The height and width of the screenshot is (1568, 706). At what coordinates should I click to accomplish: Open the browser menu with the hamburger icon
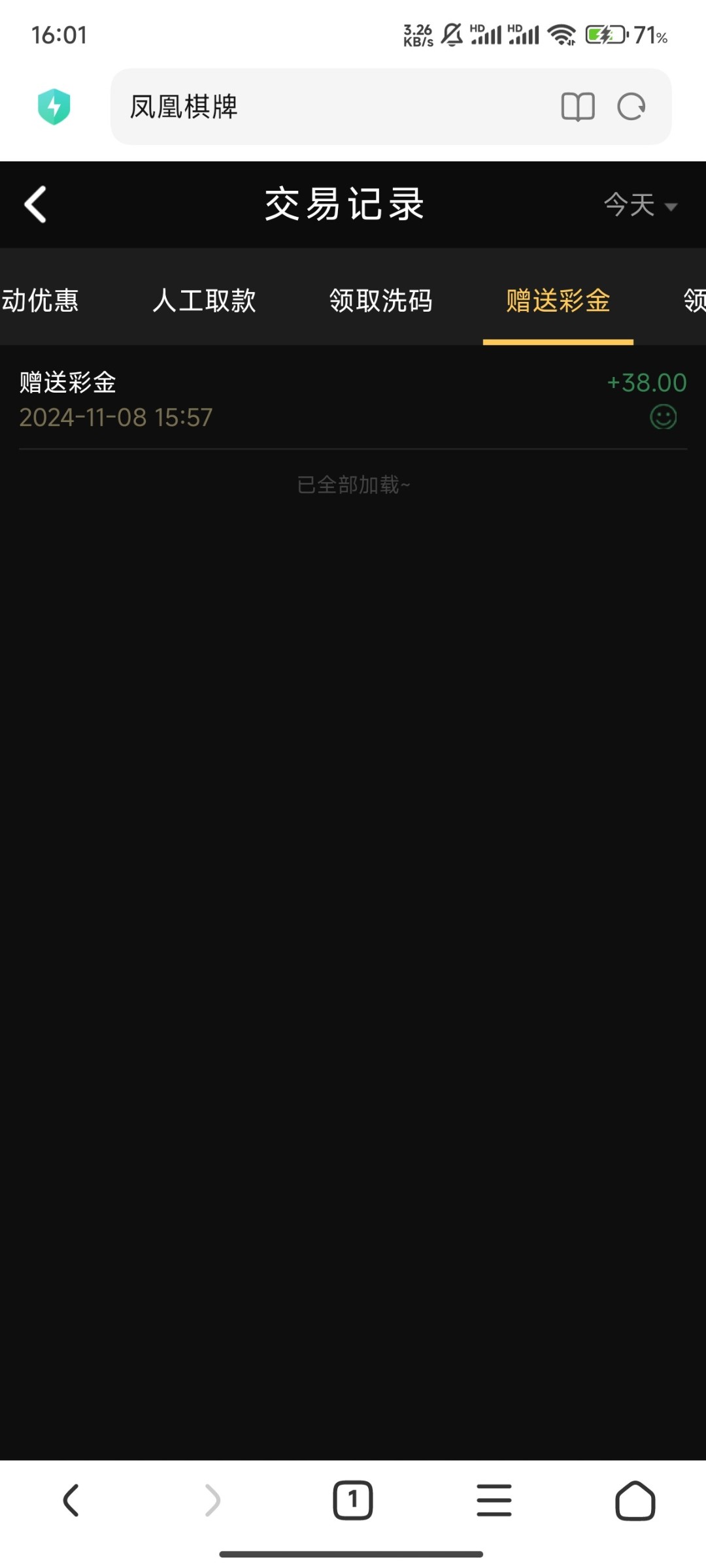[x=494, y=1500]
